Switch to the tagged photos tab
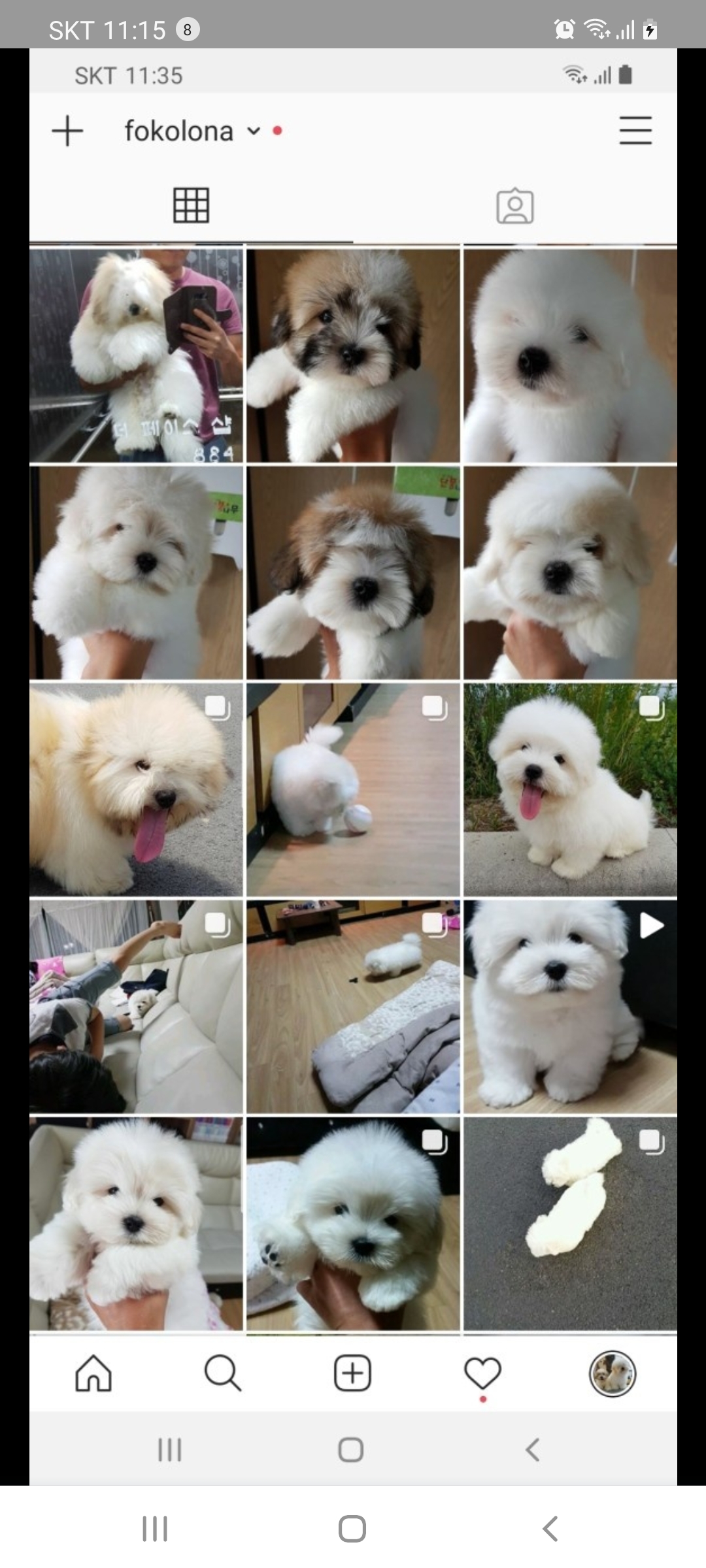 point(515,206)
